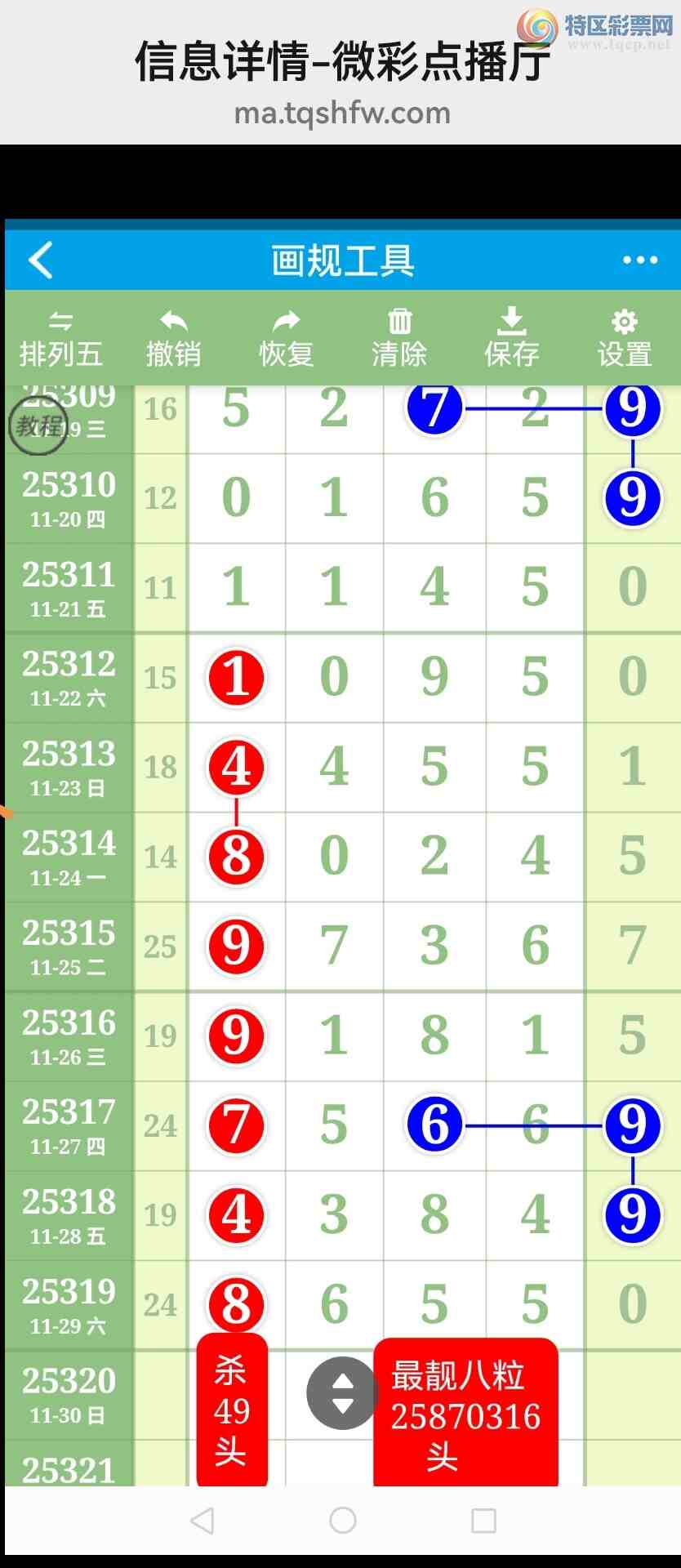Go back from the 画规工具 page
The height and width of the screenshot is (1568, 681).
[41, 261]
